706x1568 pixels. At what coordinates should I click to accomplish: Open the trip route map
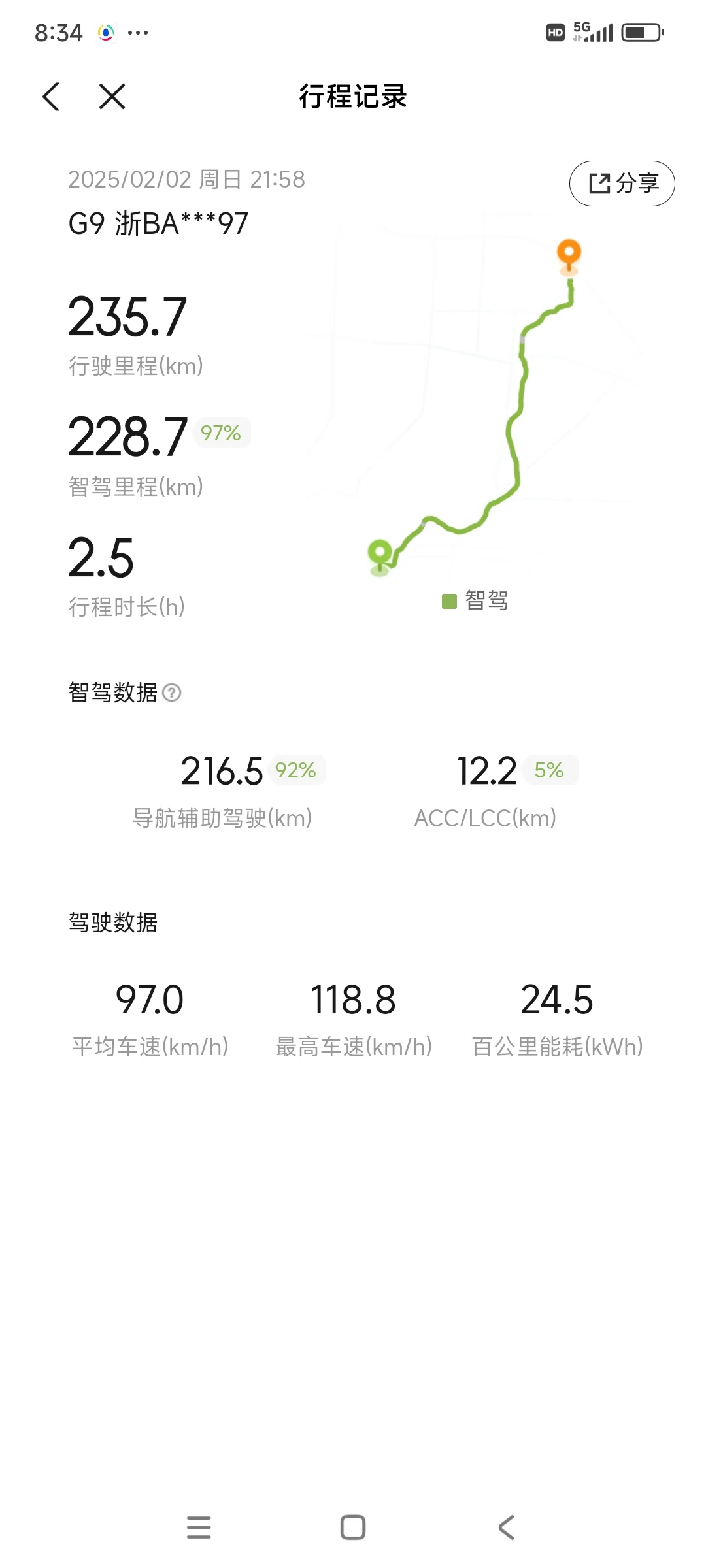point(484,405)
